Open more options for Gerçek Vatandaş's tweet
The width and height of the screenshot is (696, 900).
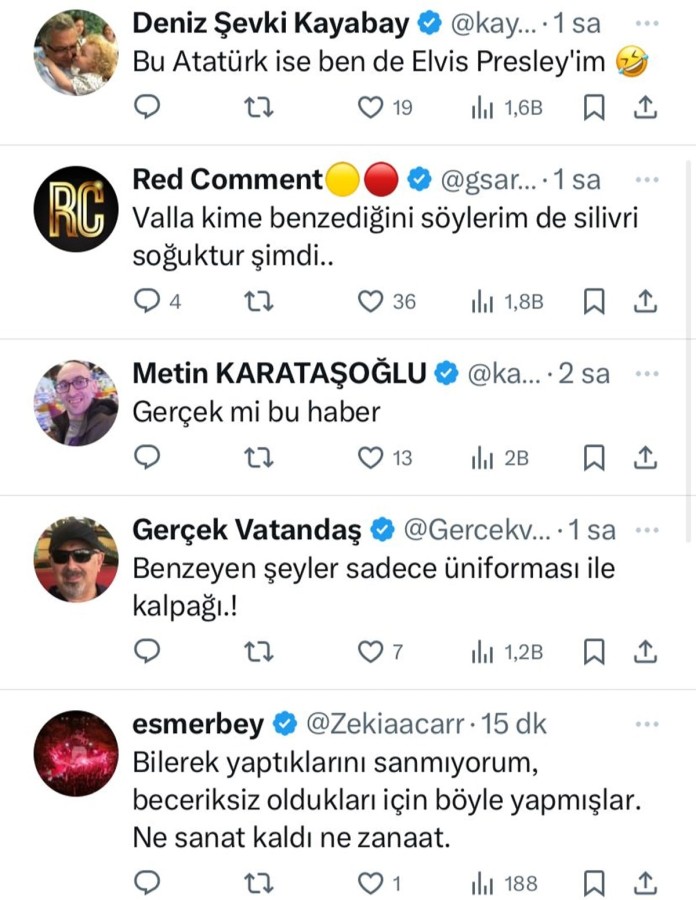click(647, 529)
